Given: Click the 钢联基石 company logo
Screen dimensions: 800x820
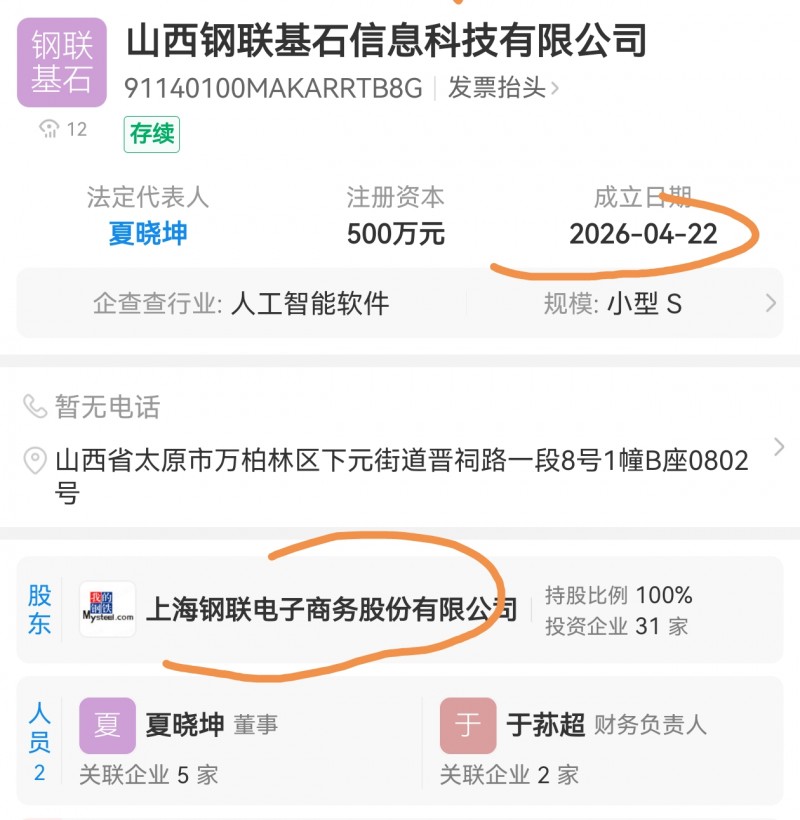Looking at the screenshot, I should click(x=62, y=62).
